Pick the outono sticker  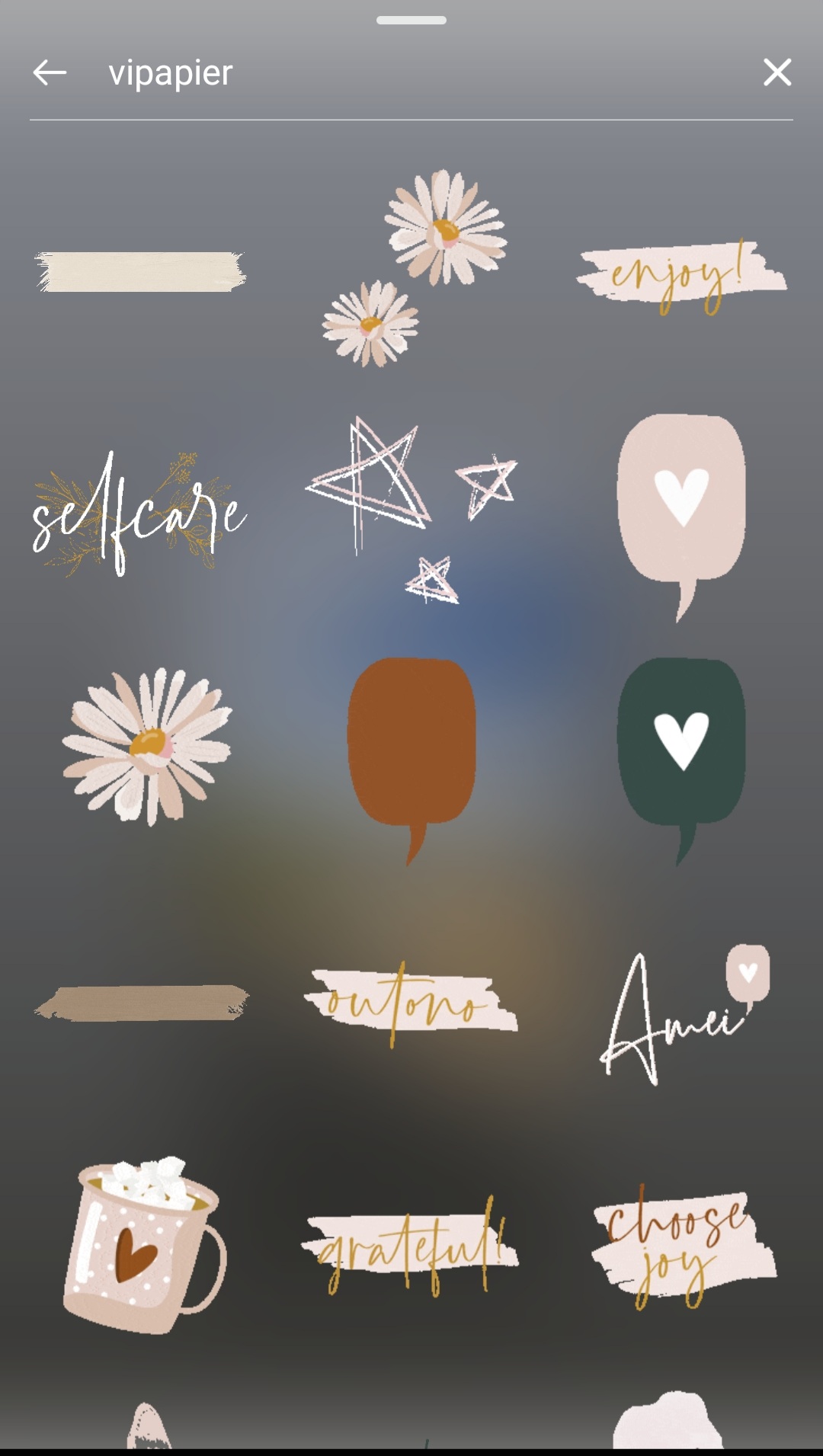pyautogui.click(x=410, y=1001)
